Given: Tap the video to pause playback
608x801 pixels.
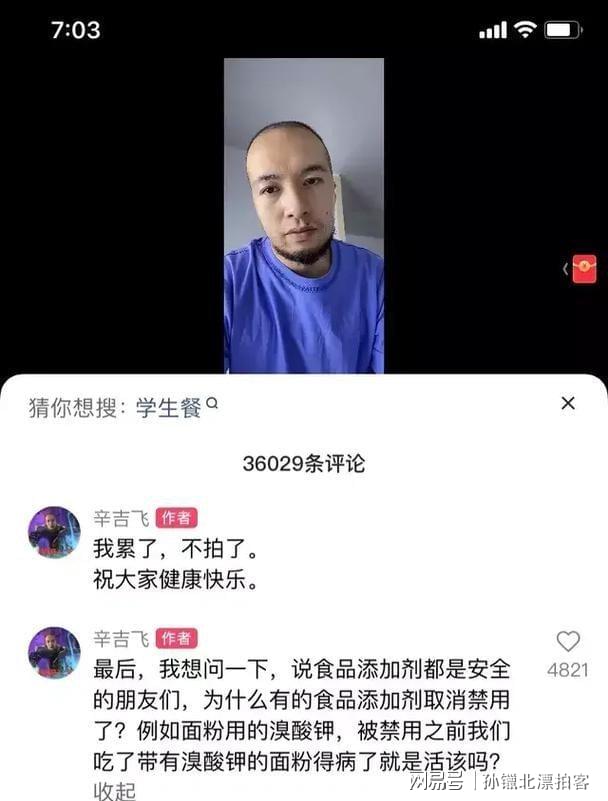Looking at the screenshot, I should tap(304, 216).
